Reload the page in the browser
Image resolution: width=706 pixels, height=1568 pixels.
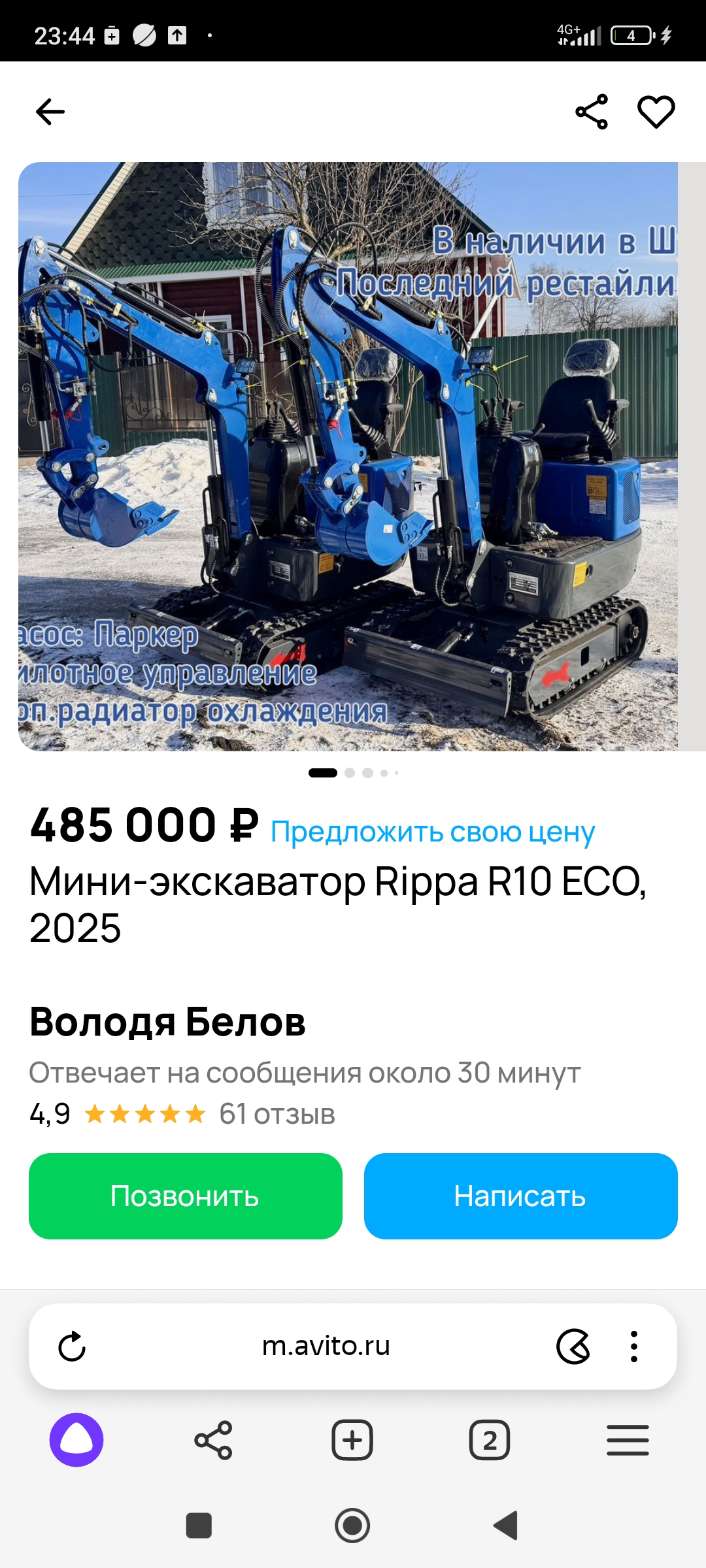coord(72,1347)
